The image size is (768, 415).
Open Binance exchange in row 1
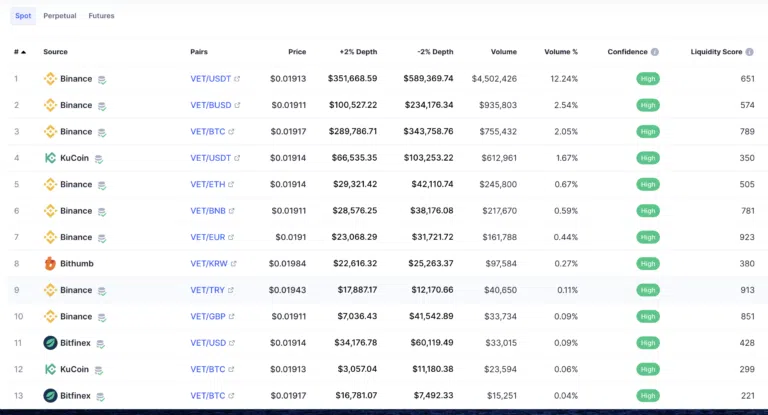point(75,78)
